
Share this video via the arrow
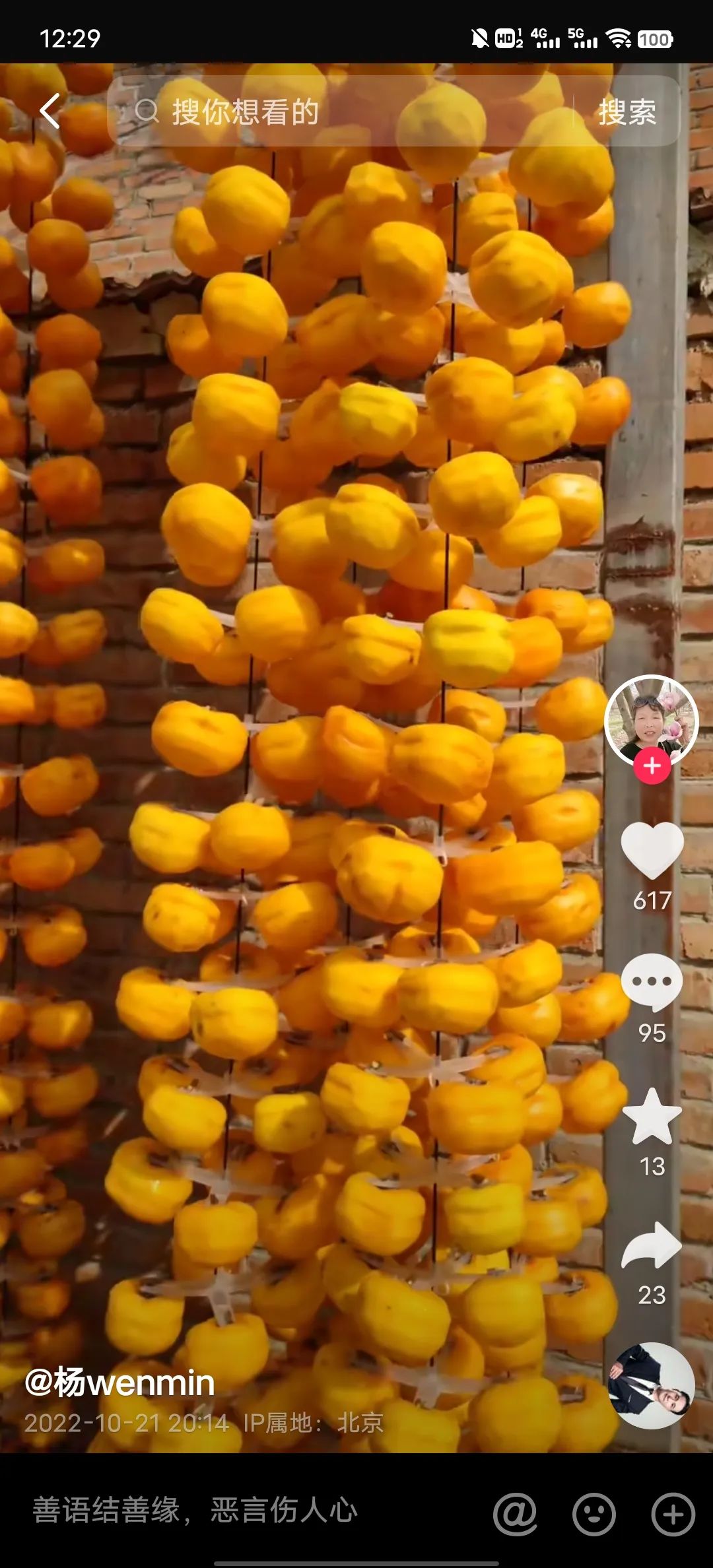point(652,1245)
